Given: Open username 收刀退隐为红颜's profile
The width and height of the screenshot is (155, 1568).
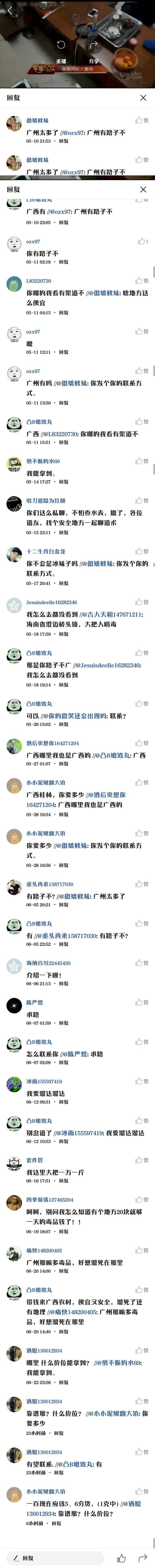Looking at the screenshot, I should click(x=46, y=500).
